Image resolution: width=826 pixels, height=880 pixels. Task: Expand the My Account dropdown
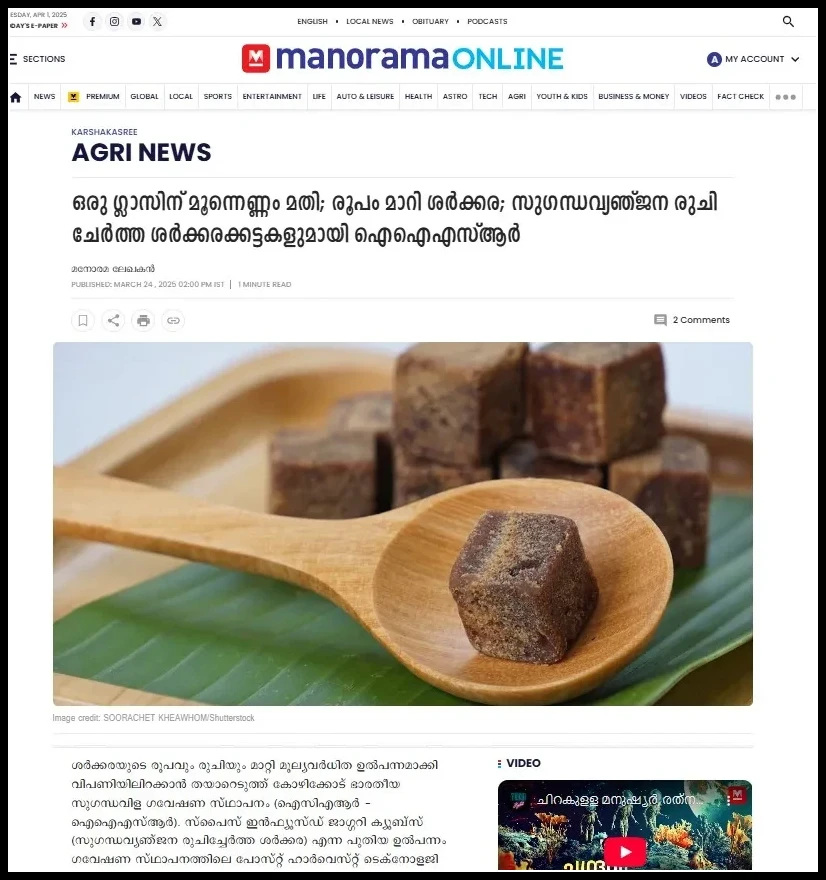(x=753, y=59)
